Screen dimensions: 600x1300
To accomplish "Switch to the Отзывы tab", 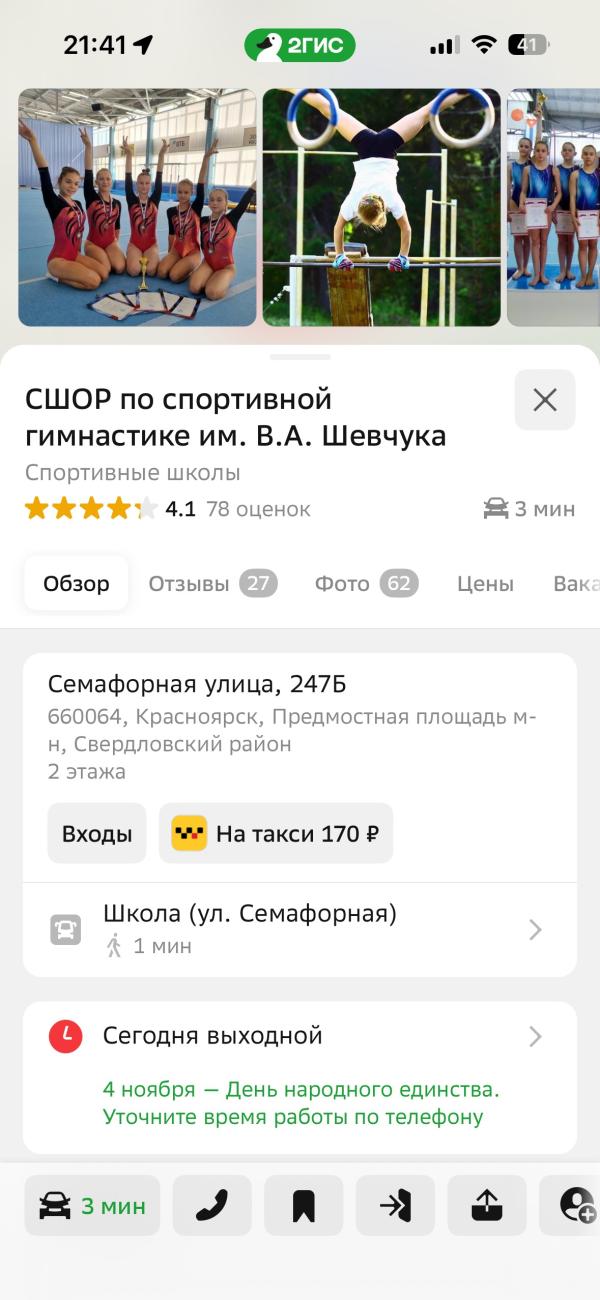I will 212,584.
